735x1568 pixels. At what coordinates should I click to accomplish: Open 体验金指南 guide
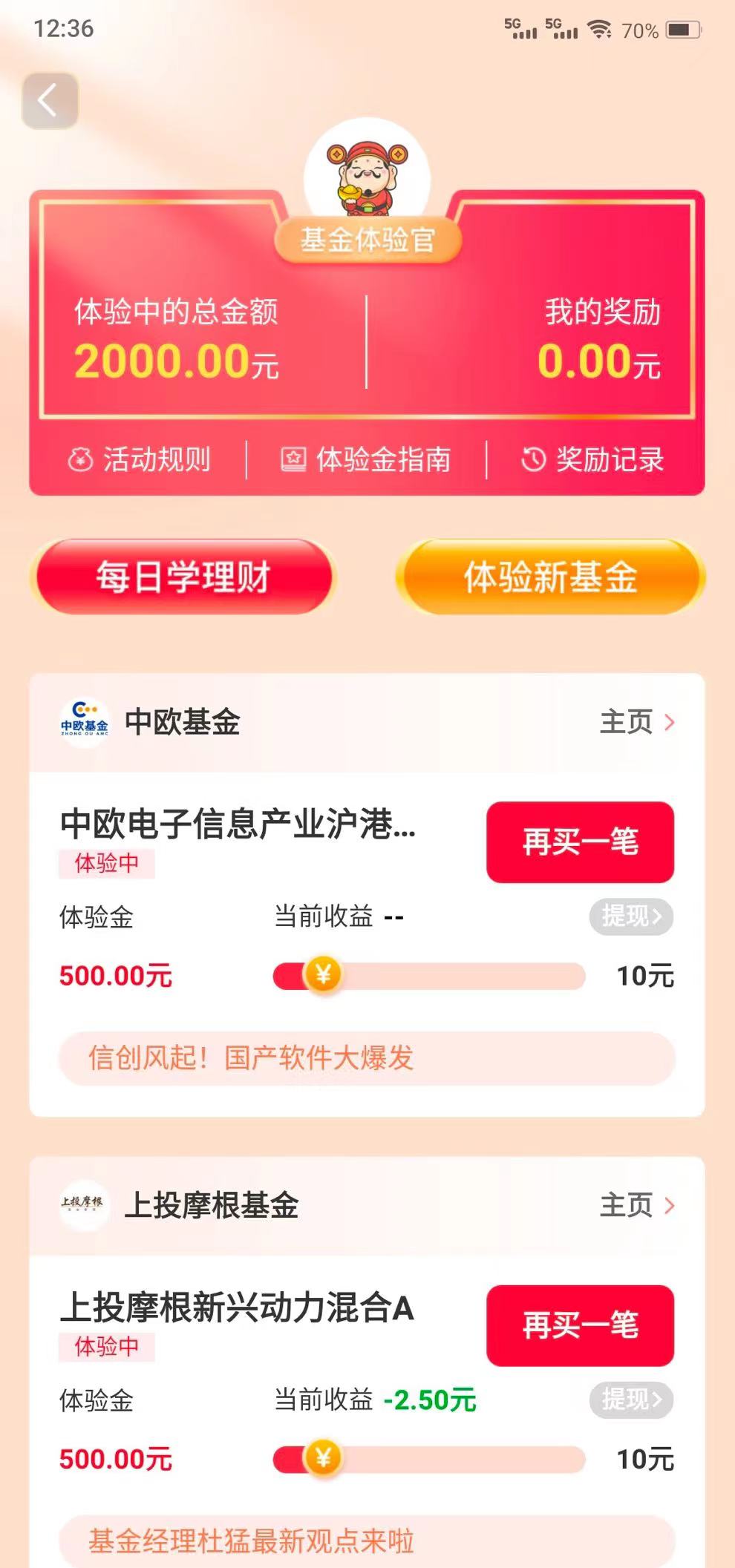pyautogui.click(x=366, y=460)
